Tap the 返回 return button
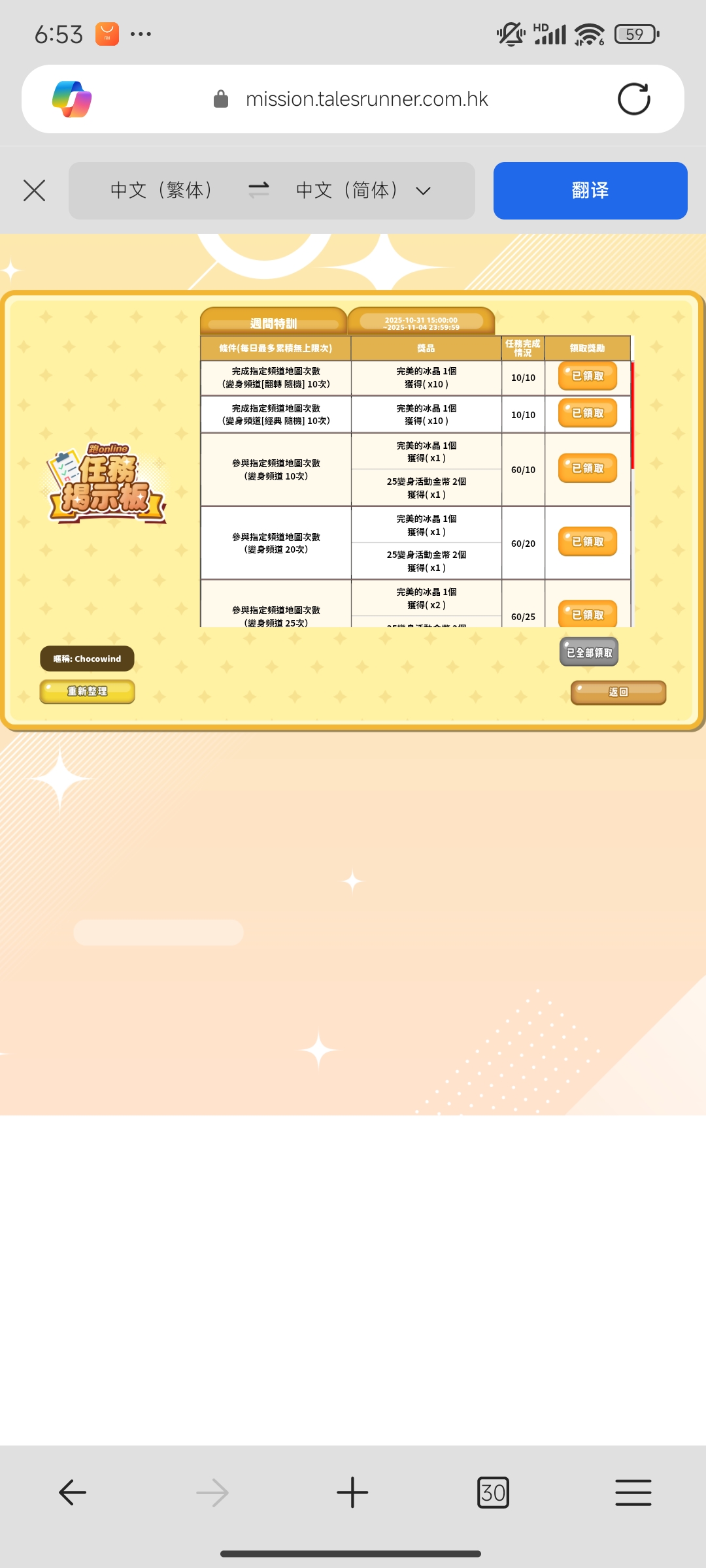The image size is (706, 1568). click(618, 692)
